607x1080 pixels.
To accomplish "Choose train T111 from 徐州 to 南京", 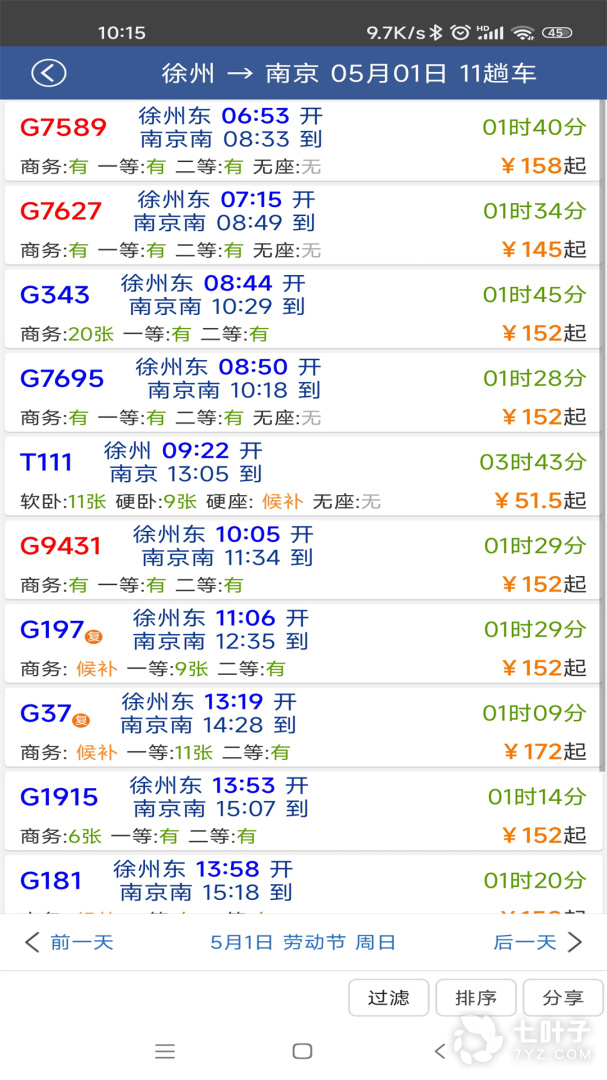I will pos(303,475).
